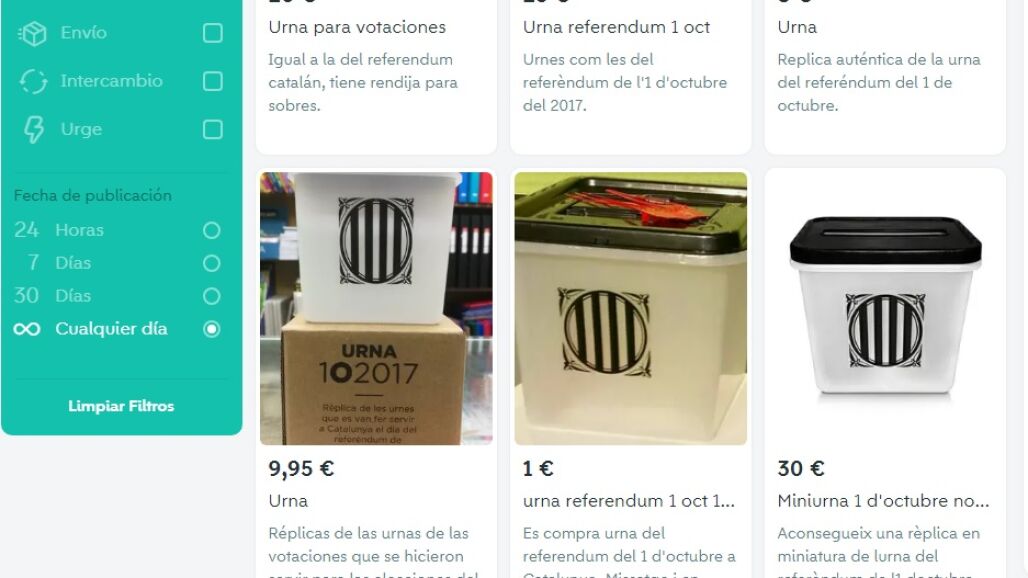Choose the 7 Días publication filter
The image size is (1028, 578).
point(211,263)
